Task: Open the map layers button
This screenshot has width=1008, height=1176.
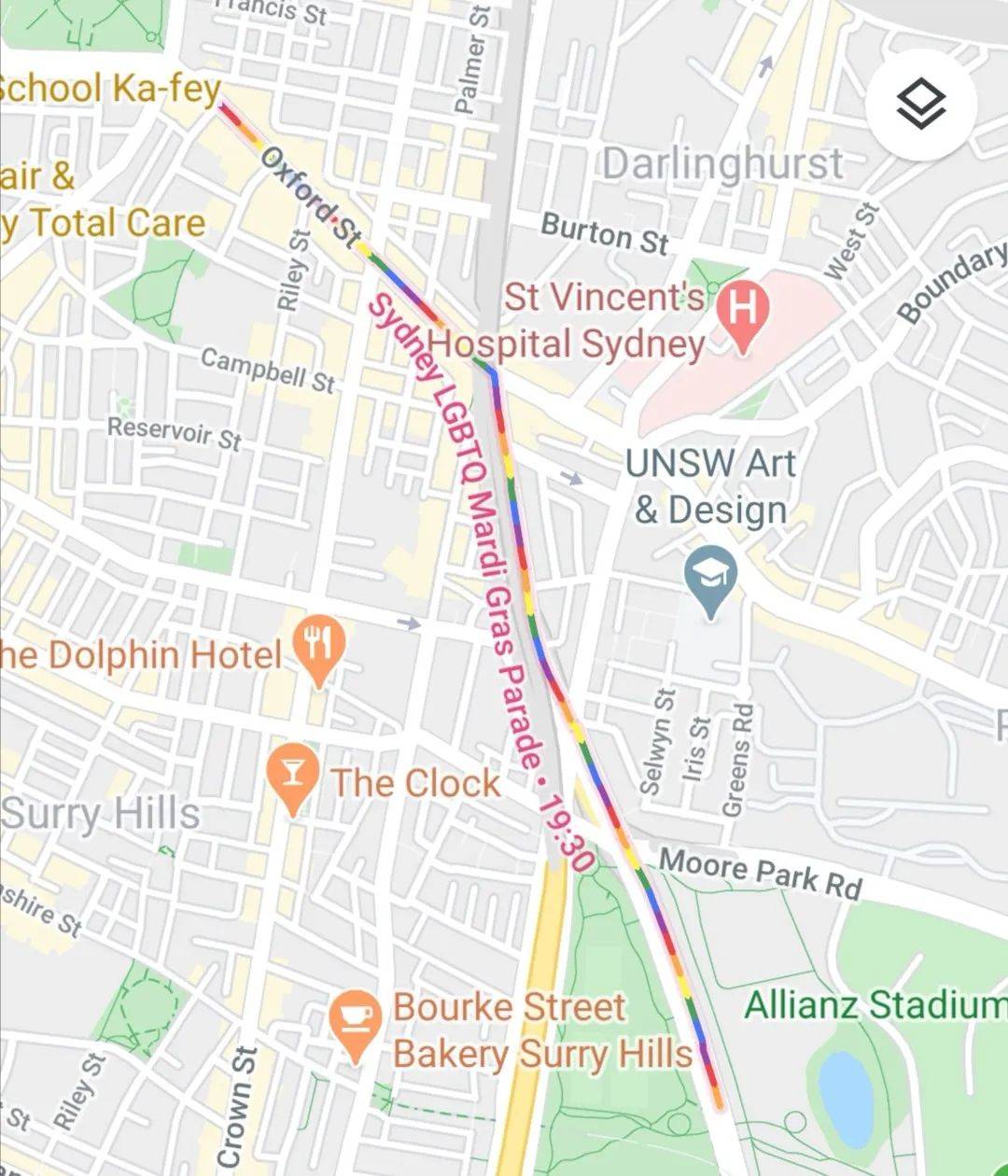Action: point(920,103)
